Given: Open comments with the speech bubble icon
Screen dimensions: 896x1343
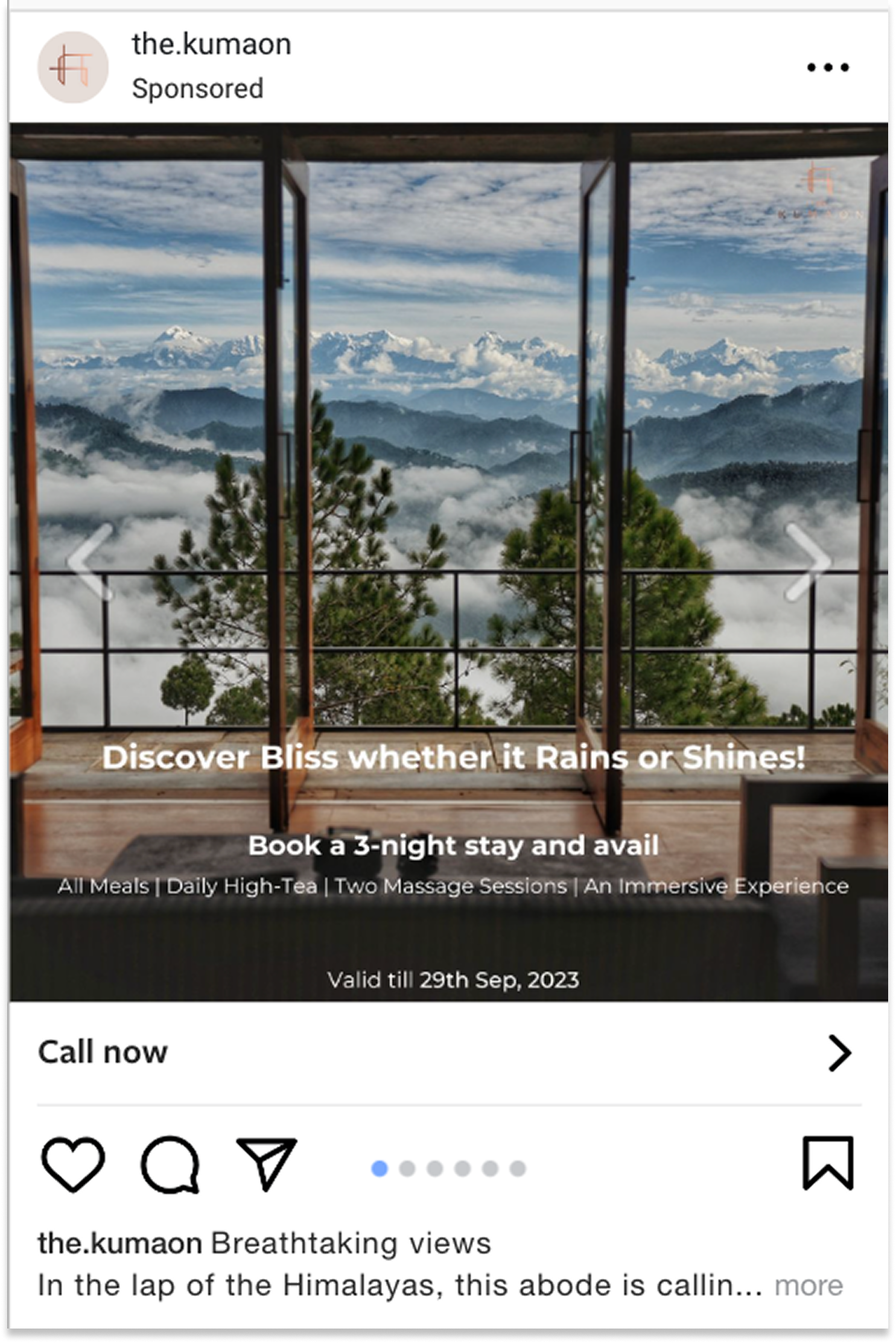Looking at the screenshot, I should (x=170, y=1164).
